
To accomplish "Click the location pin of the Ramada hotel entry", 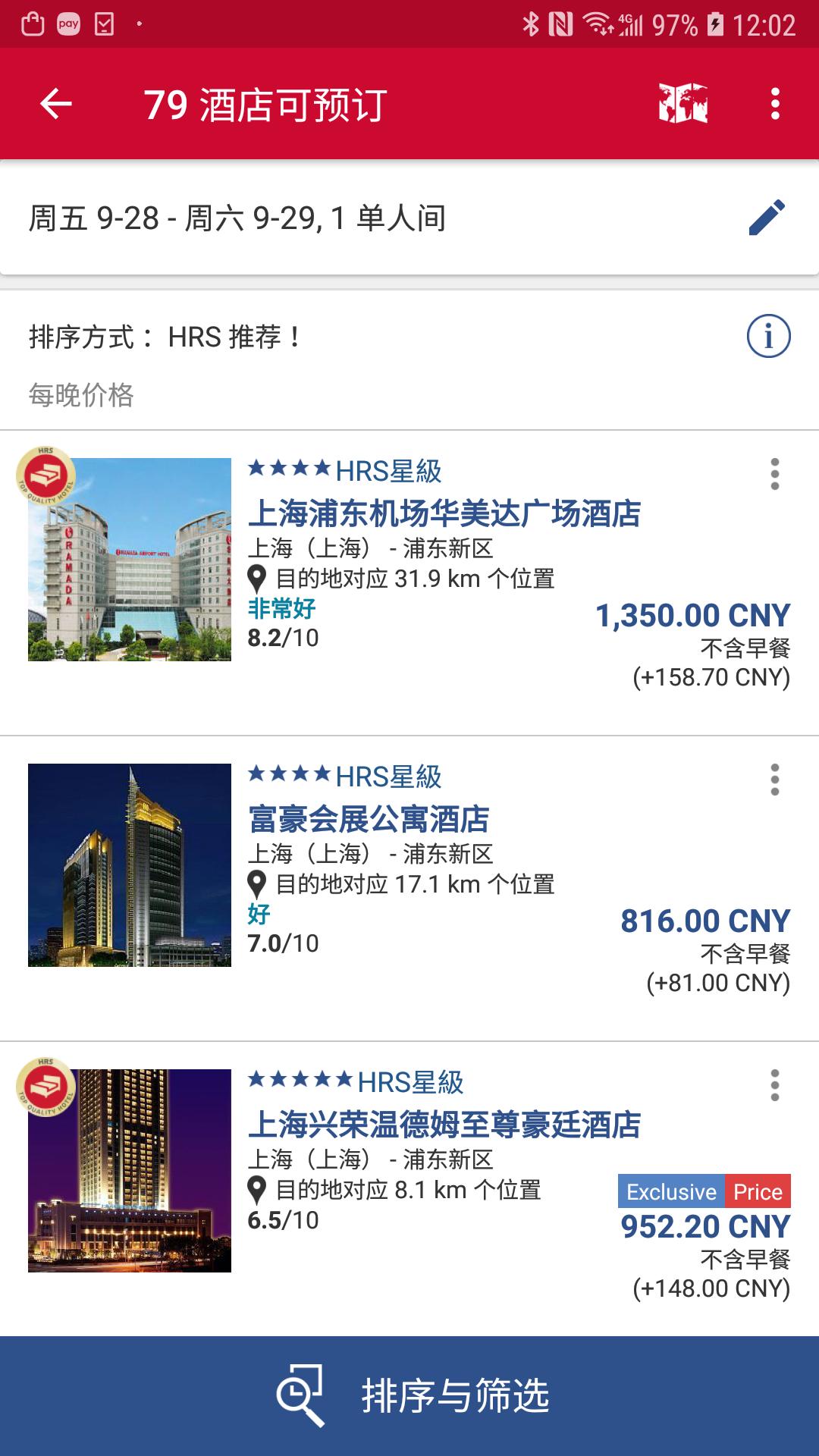I will 259,578.
